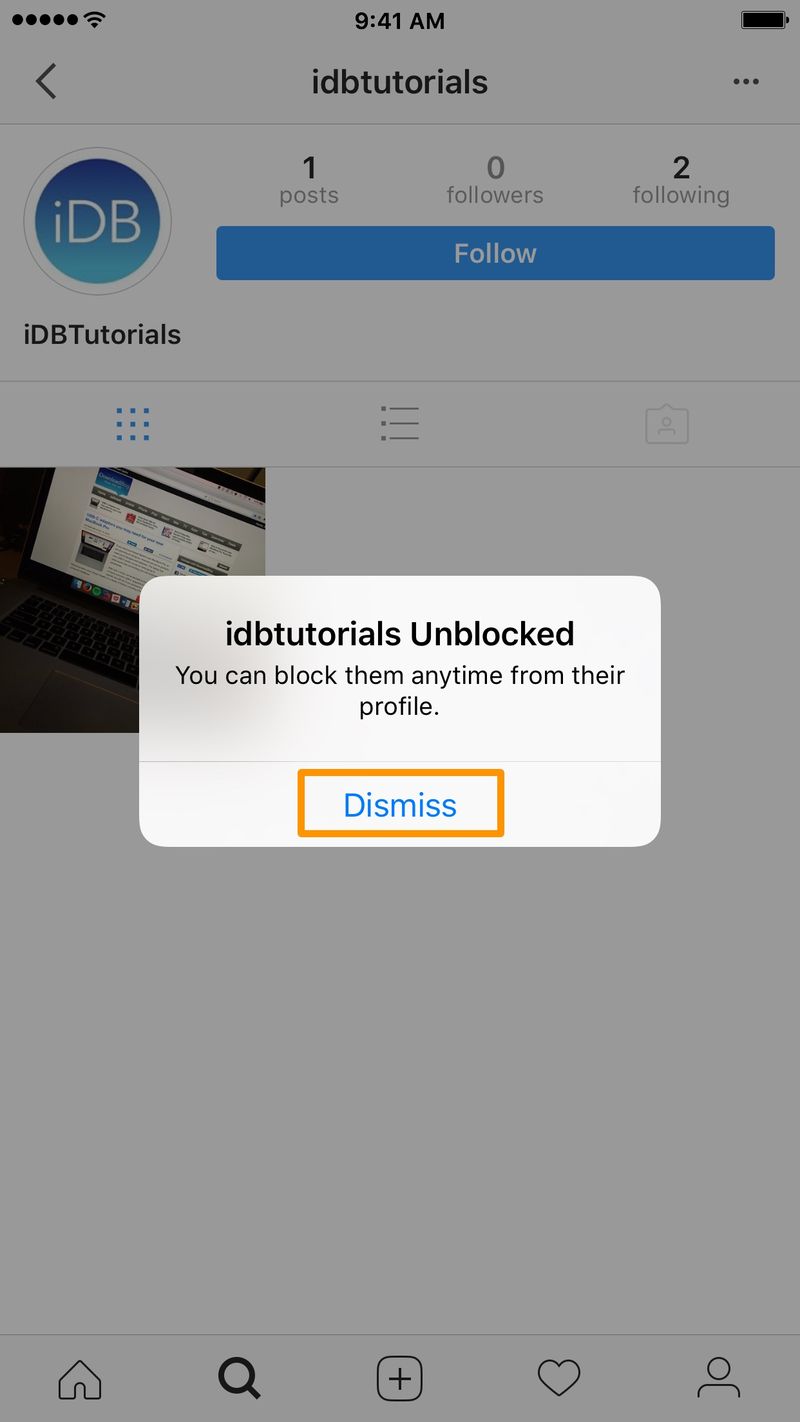
Task: Go to the Home feed tab
Action: (x=80, y=1380)
